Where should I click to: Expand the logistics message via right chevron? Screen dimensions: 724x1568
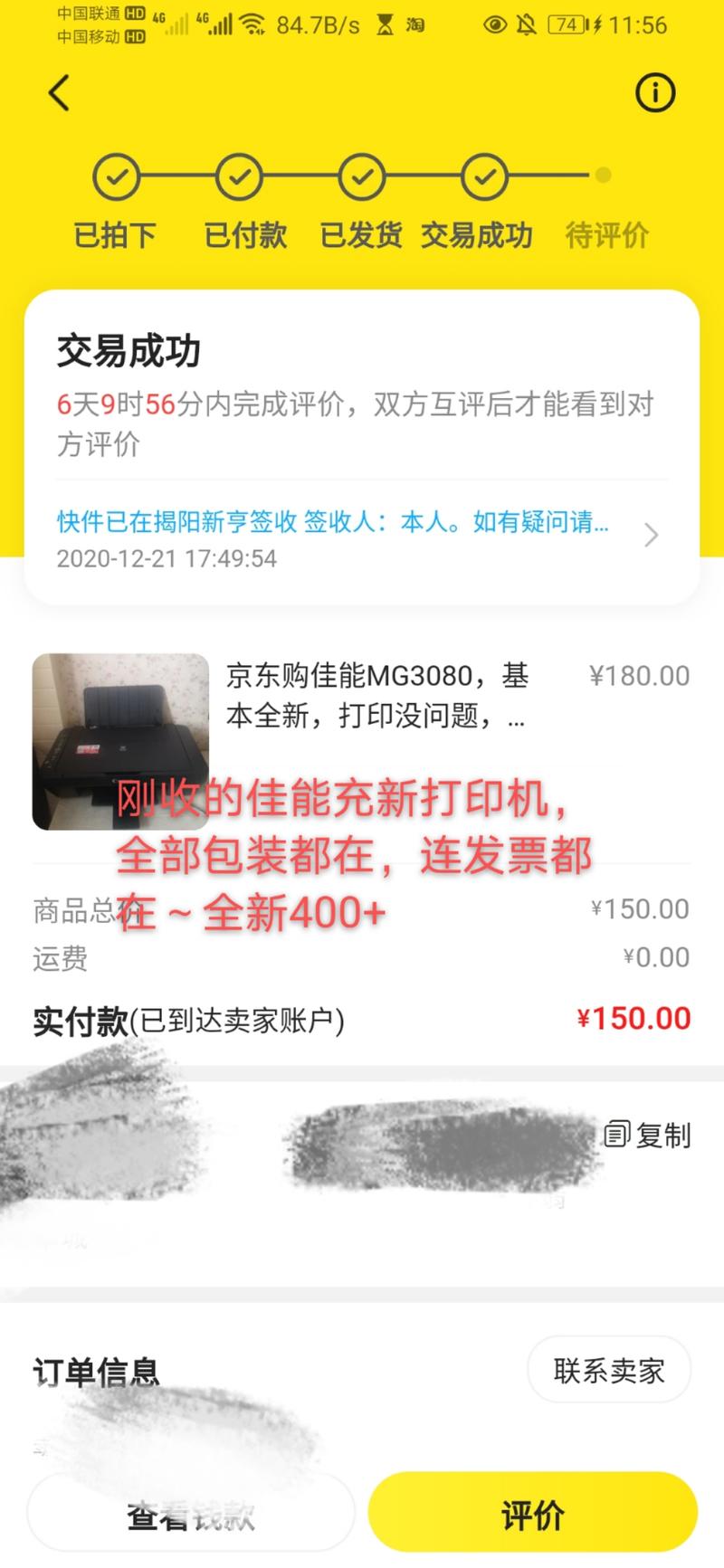[x=650, y=536]
